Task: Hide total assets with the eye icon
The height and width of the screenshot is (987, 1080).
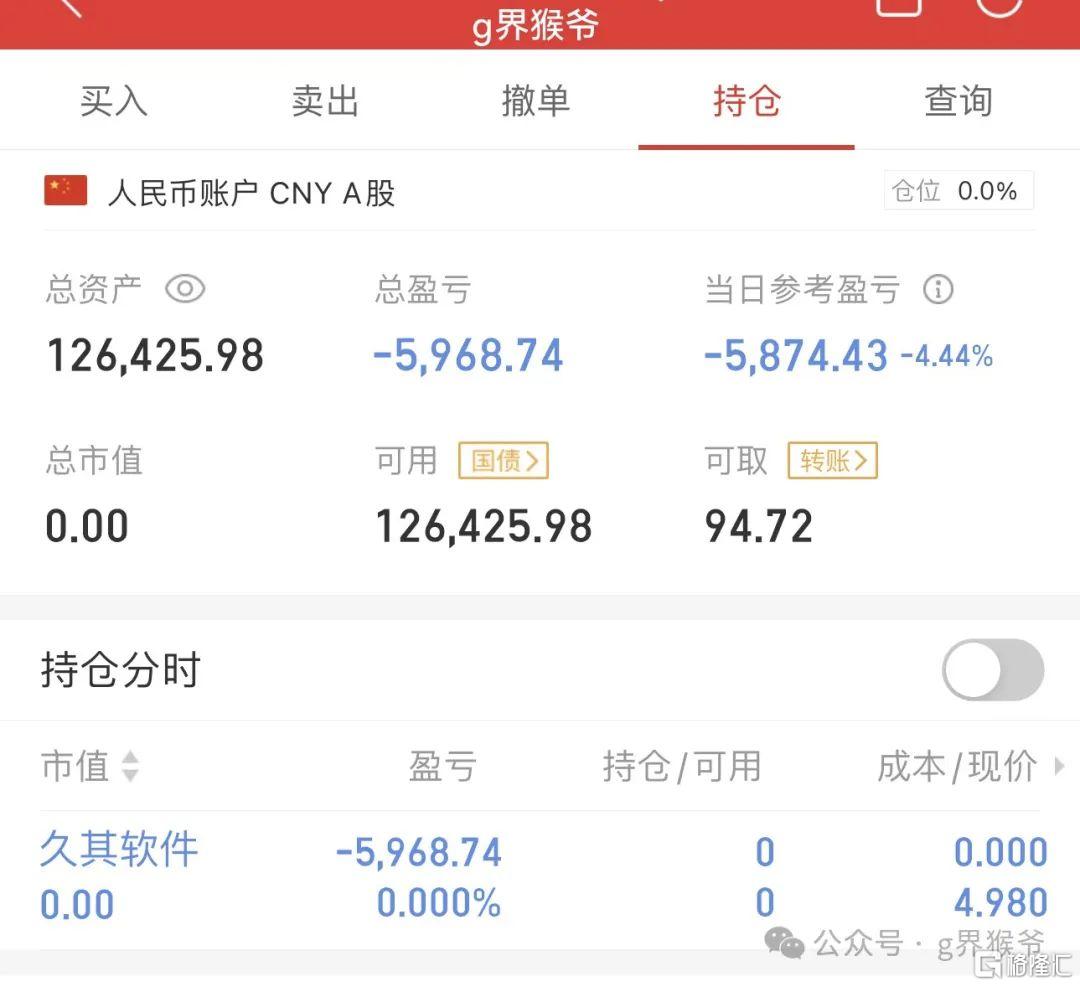Action: coord(185,290)
